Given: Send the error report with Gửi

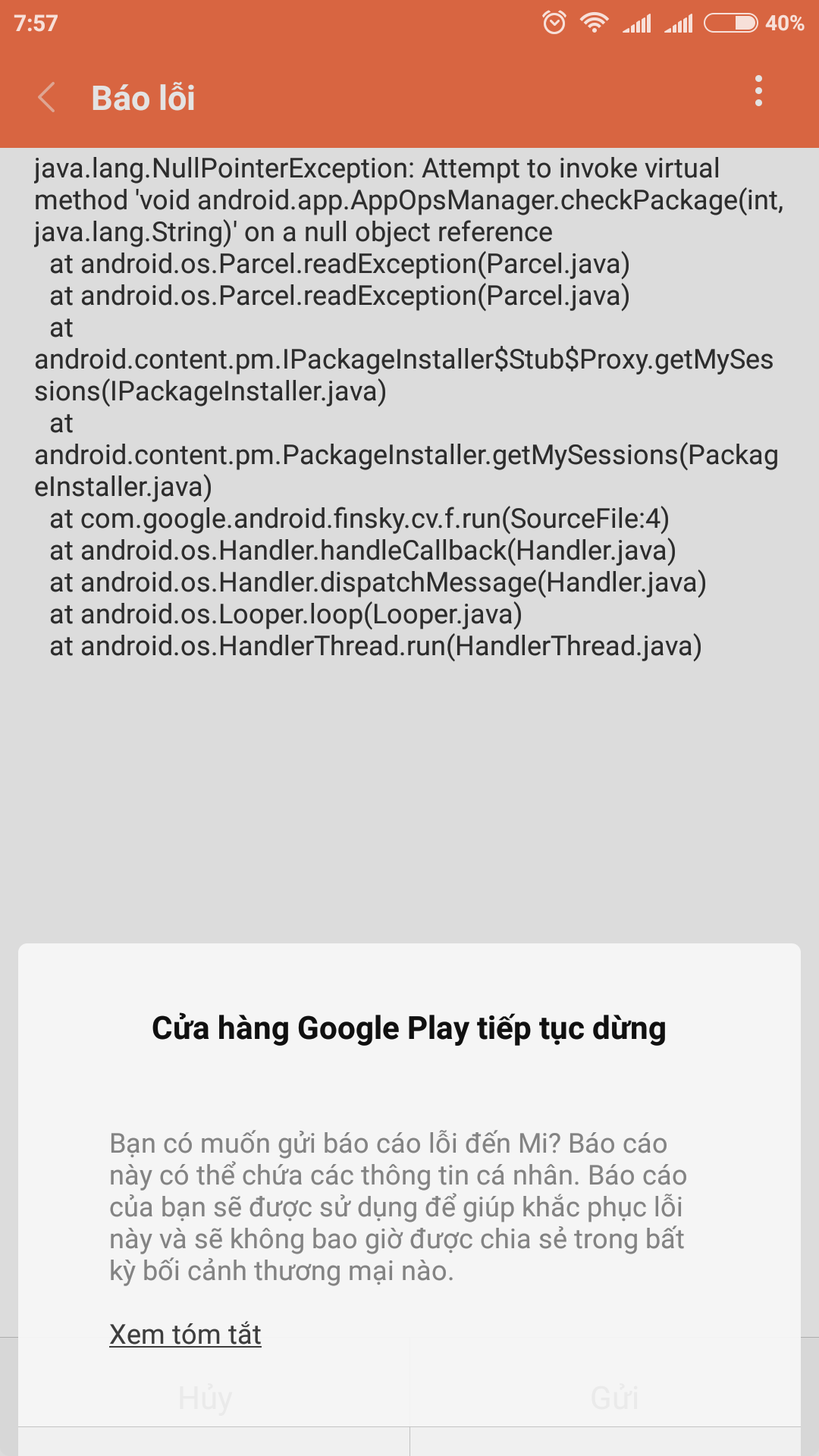Looking at the screenshot, I should click(614, 1397).
